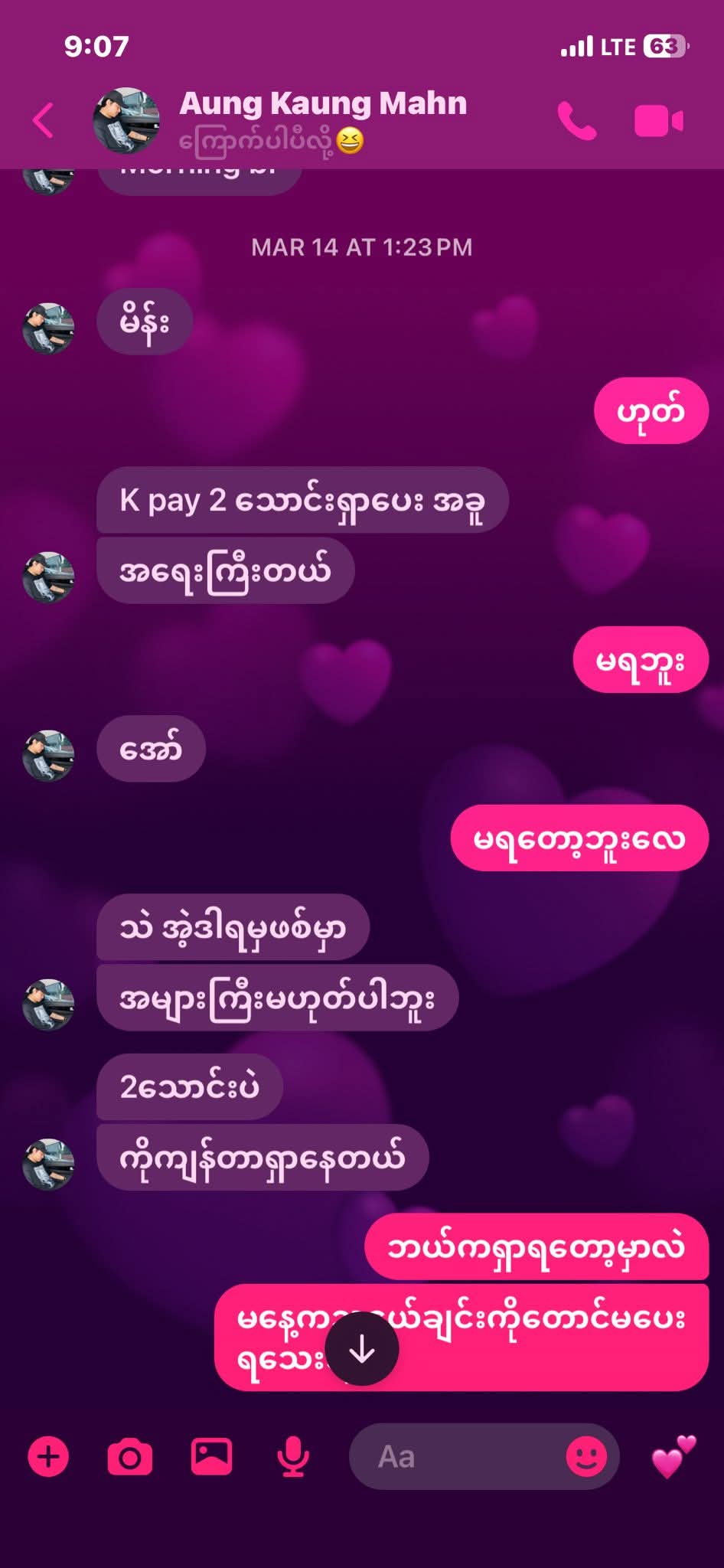
Task: Start a video call with Aung Kaung Mahn
Action: tap(658, 121)
